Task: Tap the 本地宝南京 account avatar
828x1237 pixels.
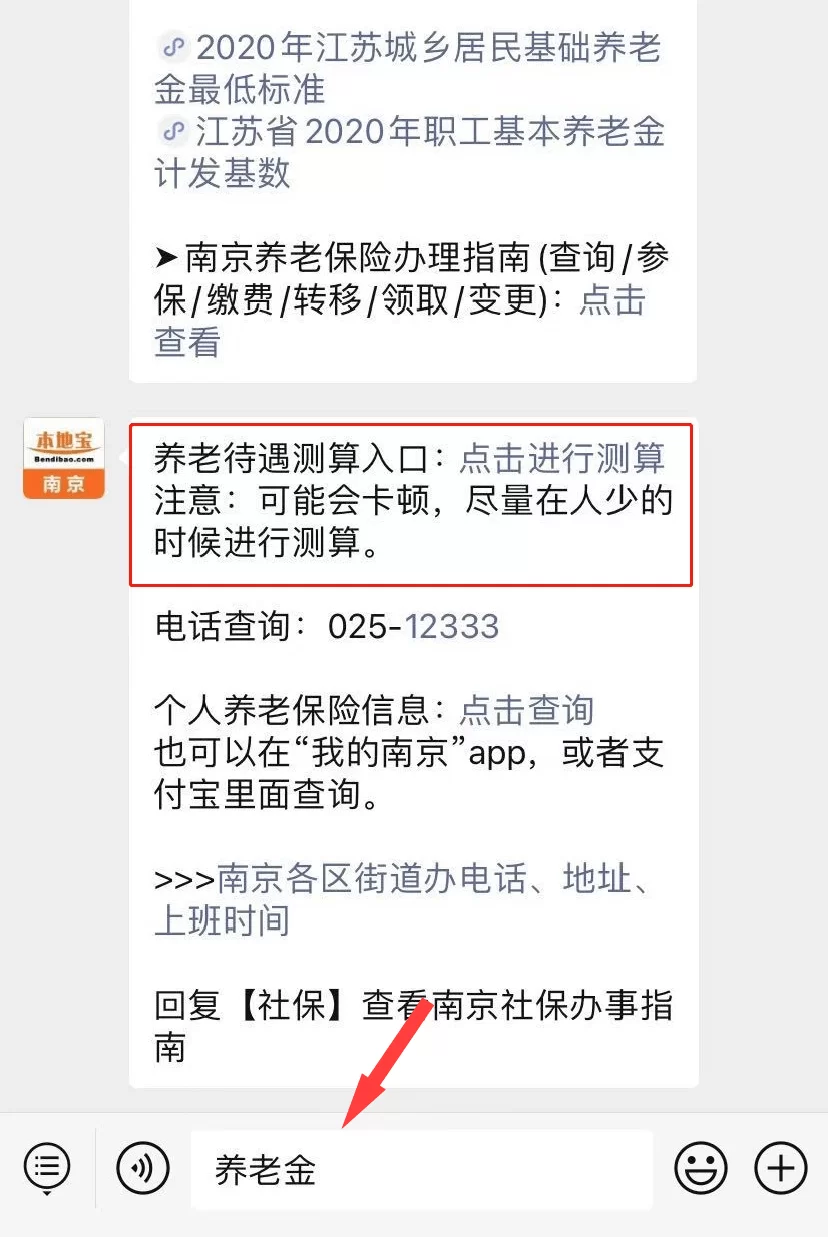Action: (64, 458)
